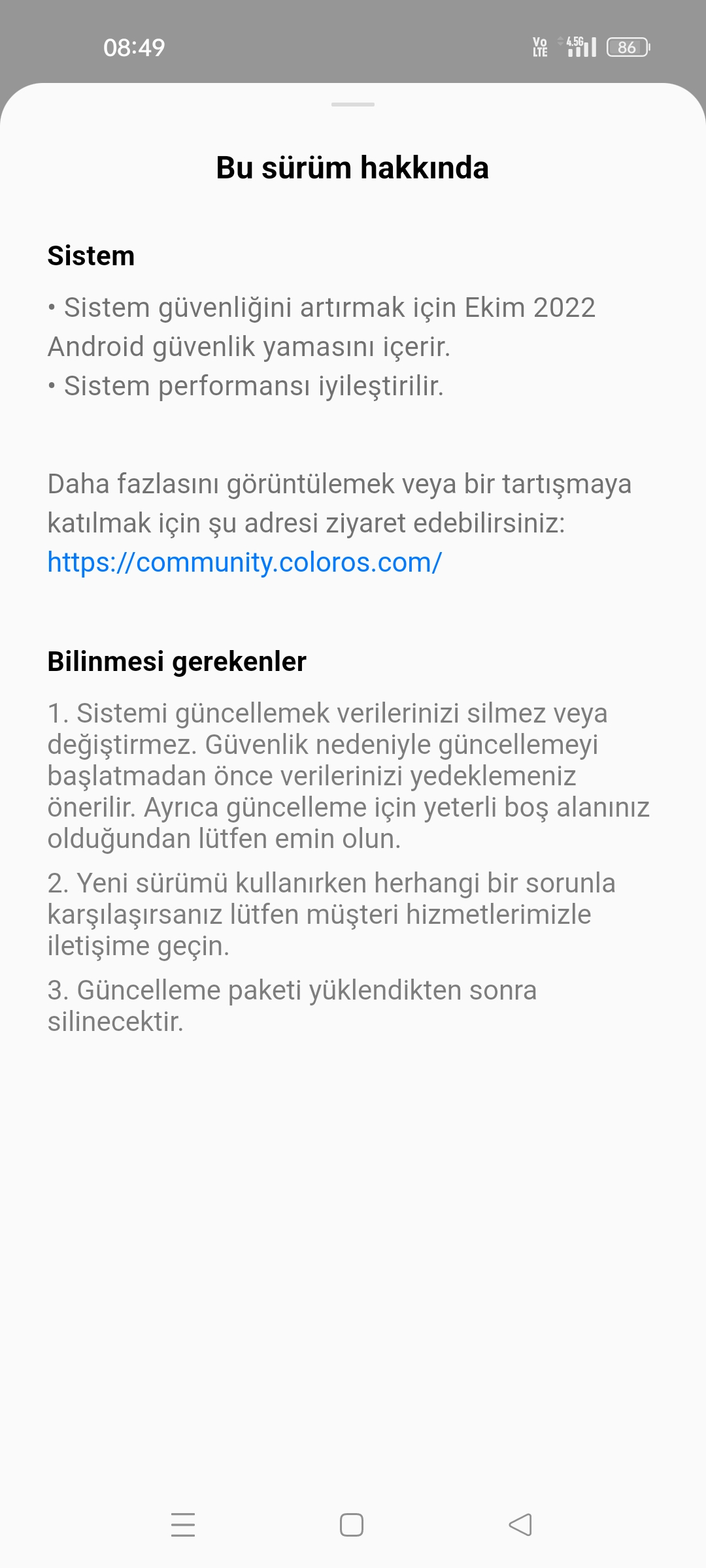The image size is (706, 1568).
Task: Go to the home screen
Action: click(352, 1525)
